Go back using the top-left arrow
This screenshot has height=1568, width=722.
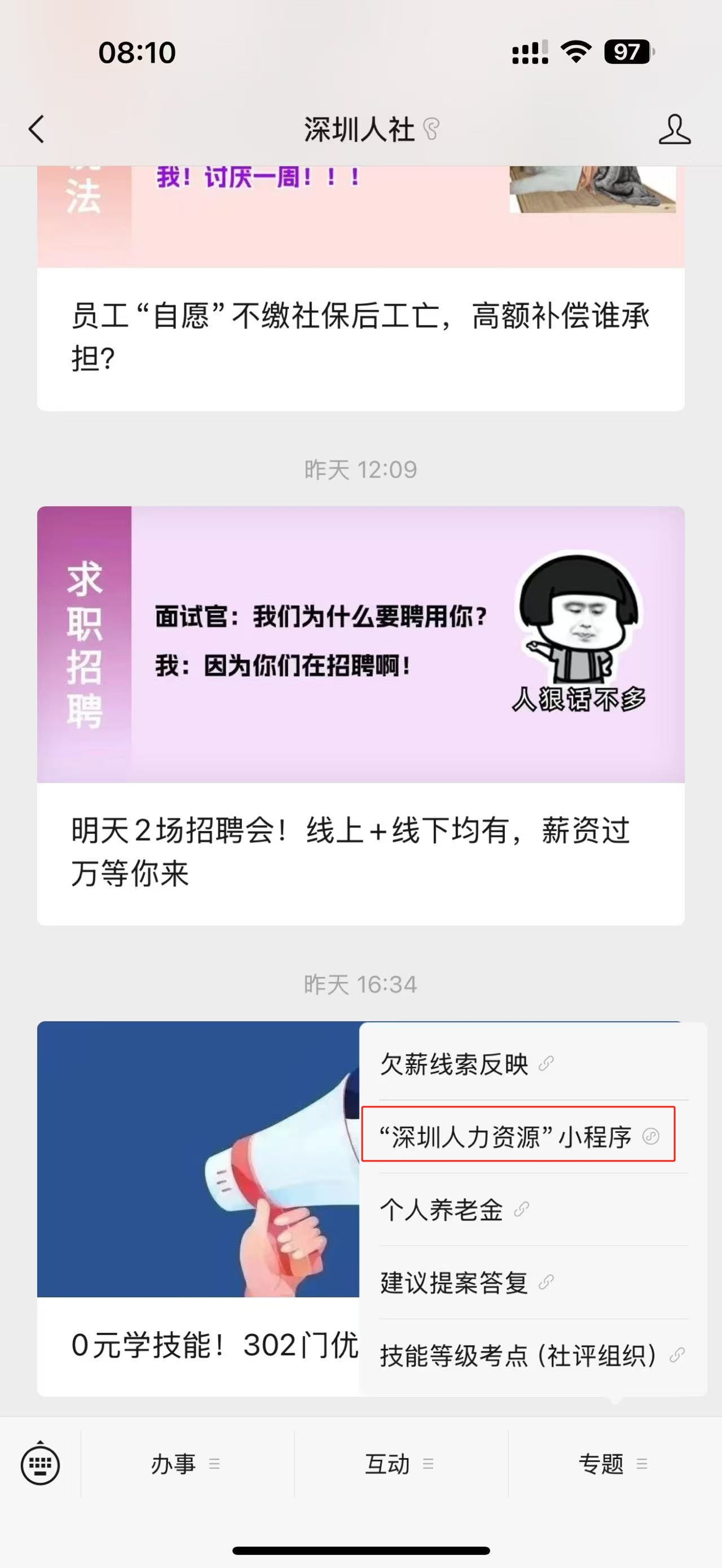[x=37, y=129]
